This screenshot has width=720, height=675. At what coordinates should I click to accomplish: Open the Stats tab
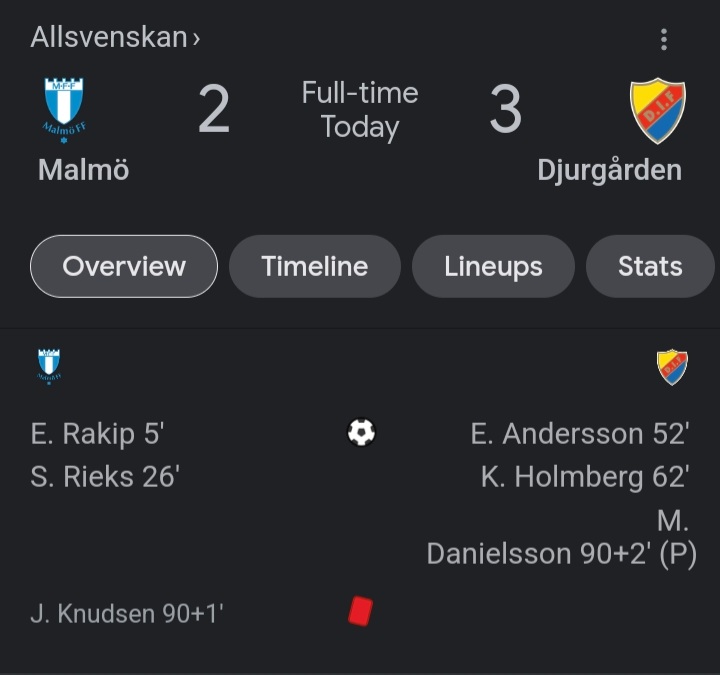(x=650, y=266)
